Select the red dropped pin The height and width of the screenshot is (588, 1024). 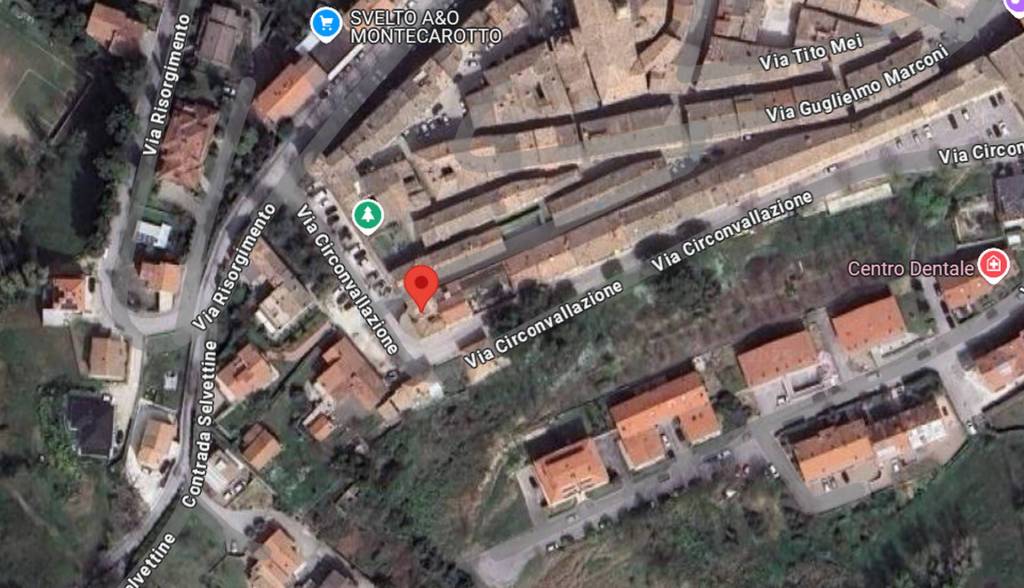pyautogui.click(x=421, y=288)
